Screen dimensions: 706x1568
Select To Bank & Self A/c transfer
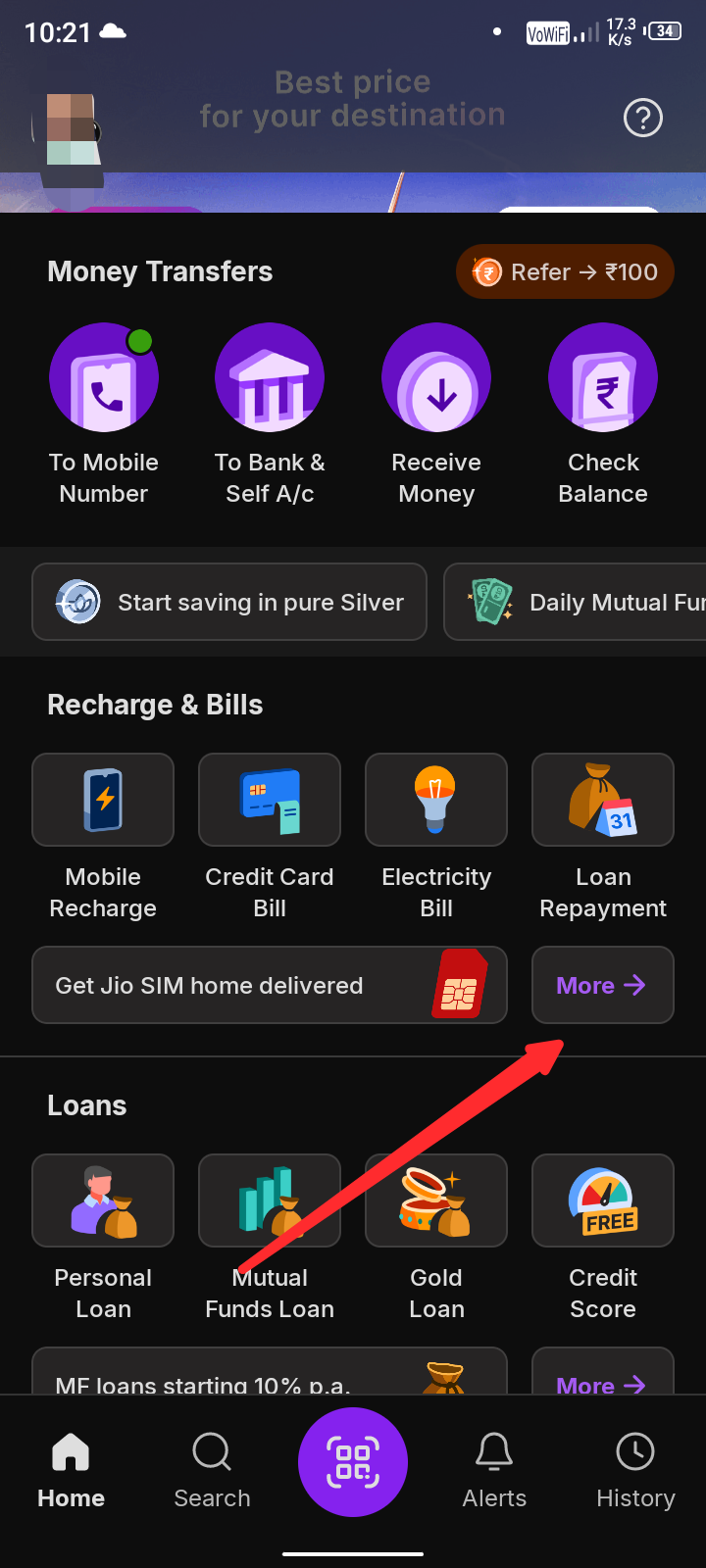coord(270,378)
